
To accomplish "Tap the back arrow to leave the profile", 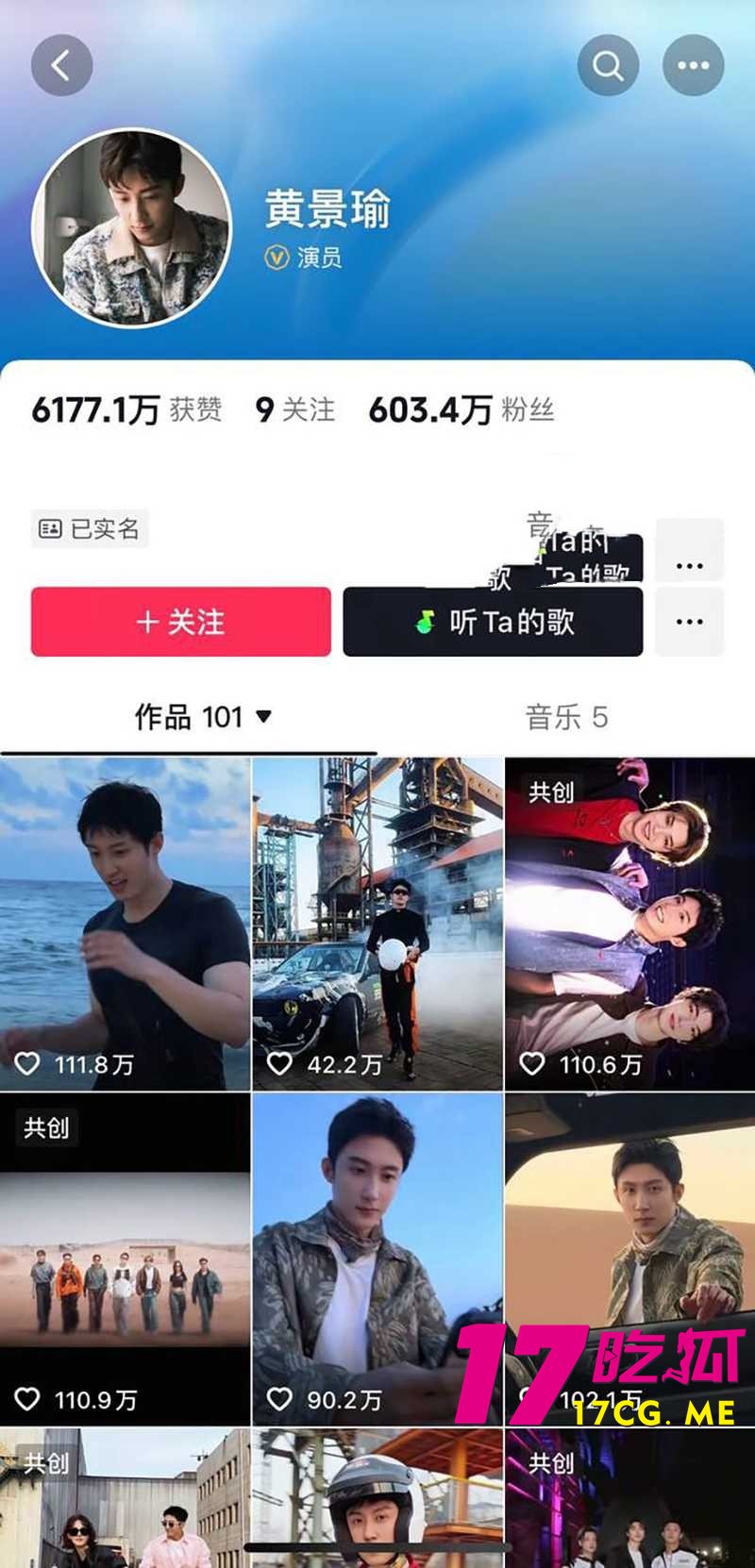I will coord(61,64).
